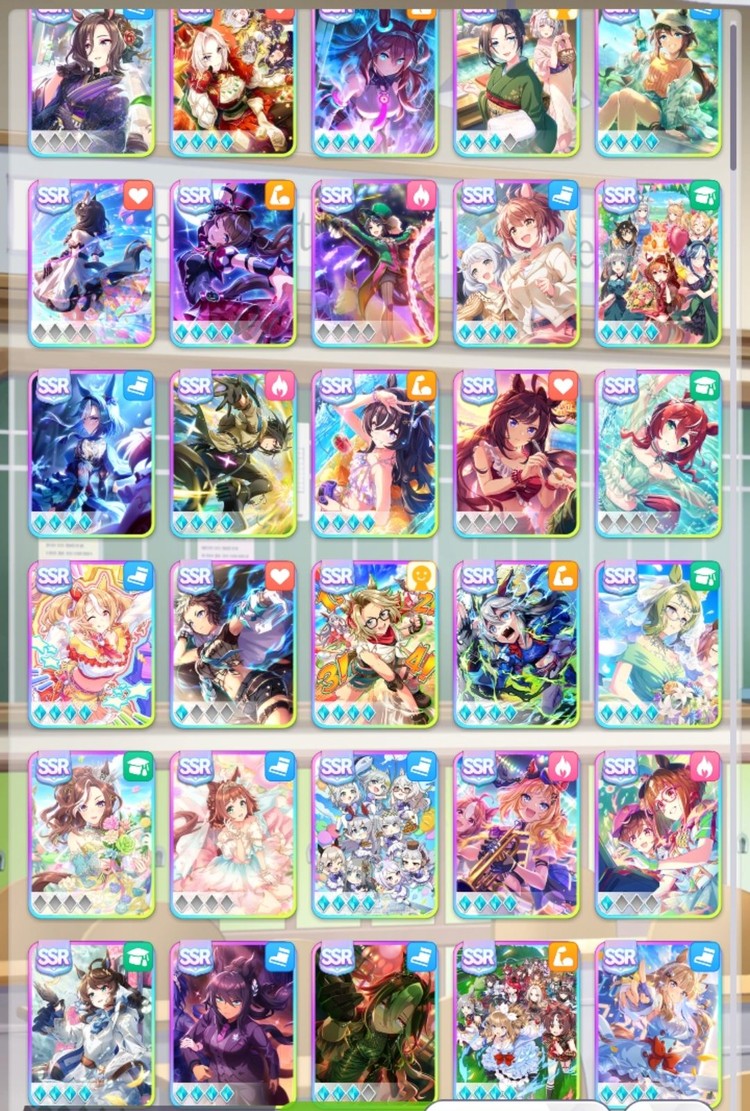Viewport: 750px width, 1111px height.
Task: Select the witch in green hat card
Action: [374, 264]
